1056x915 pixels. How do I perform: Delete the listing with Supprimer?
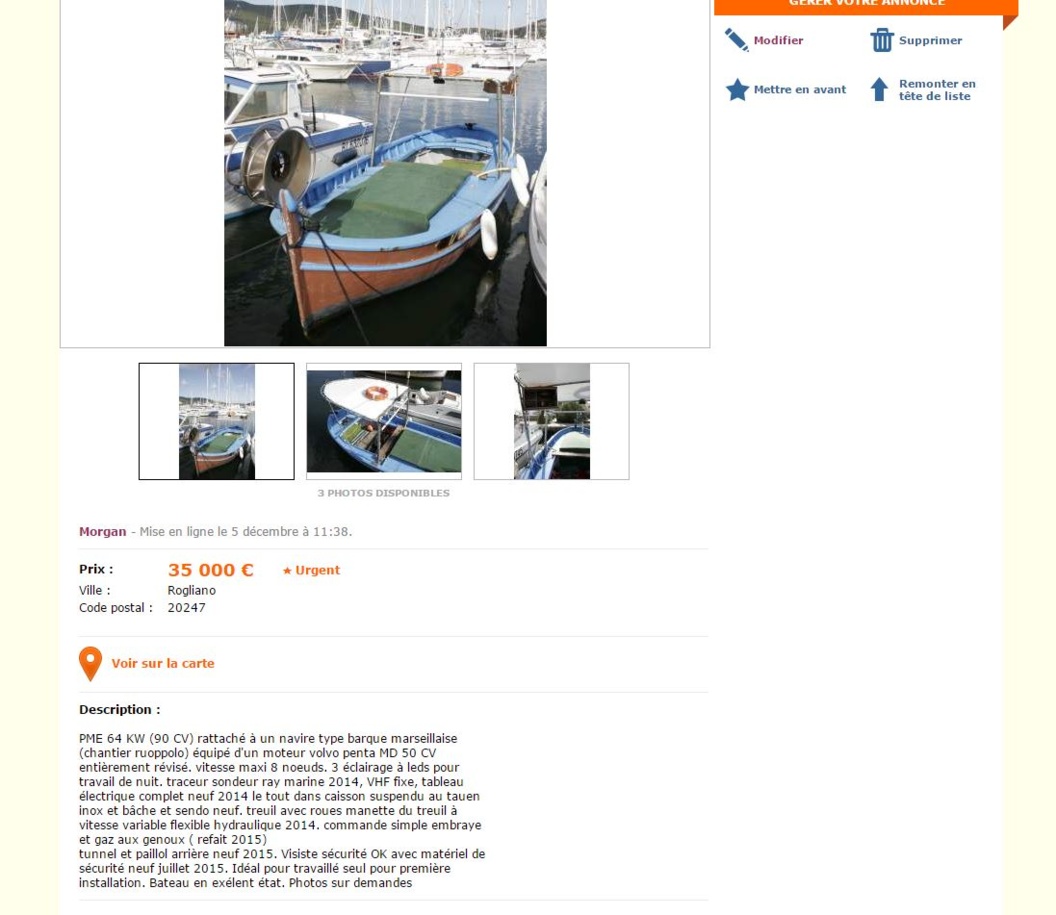[x=929, y=41]
